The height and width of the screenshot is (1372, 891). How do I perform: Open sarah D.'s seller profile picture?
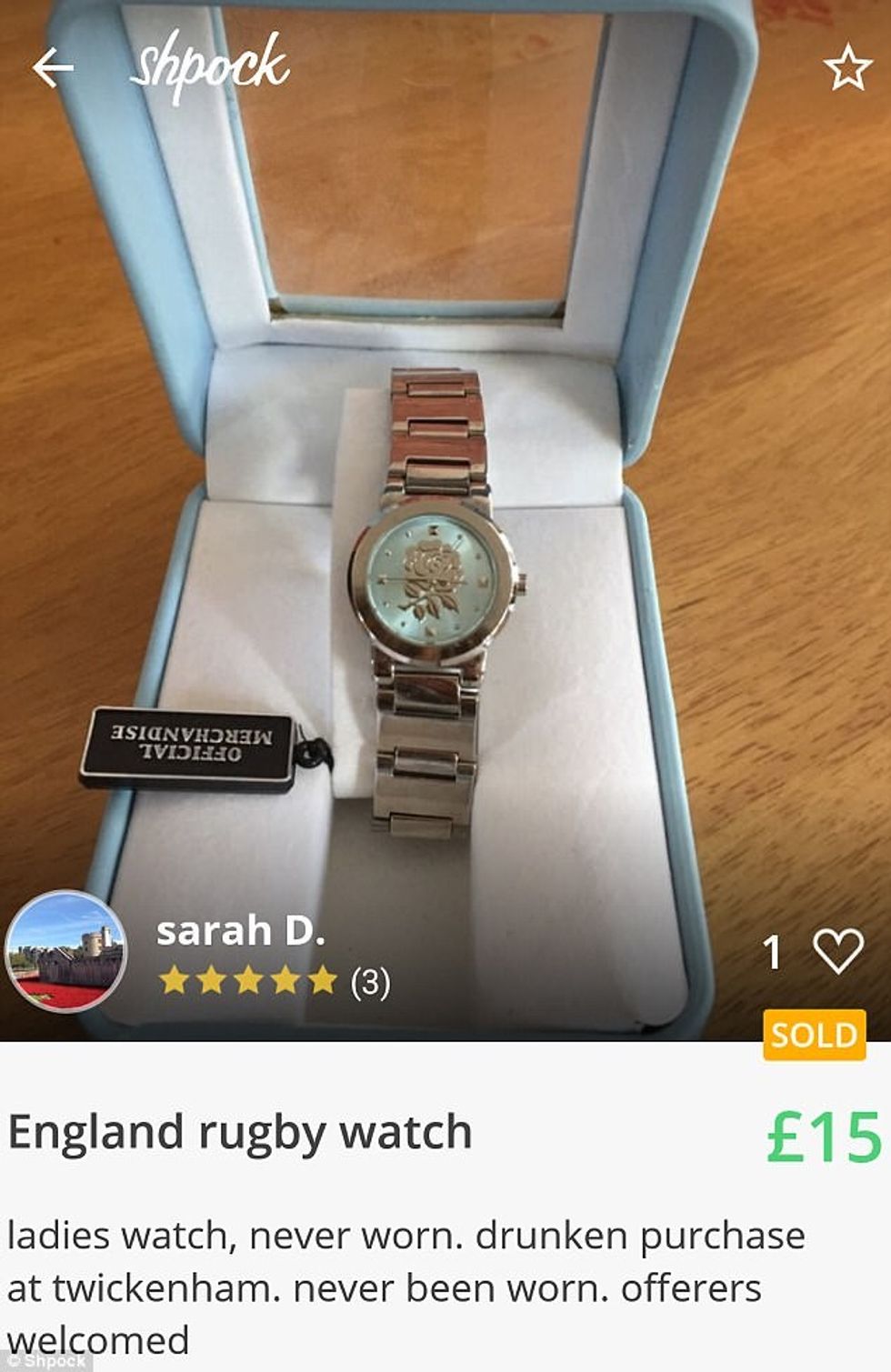(x=65, y=952)
